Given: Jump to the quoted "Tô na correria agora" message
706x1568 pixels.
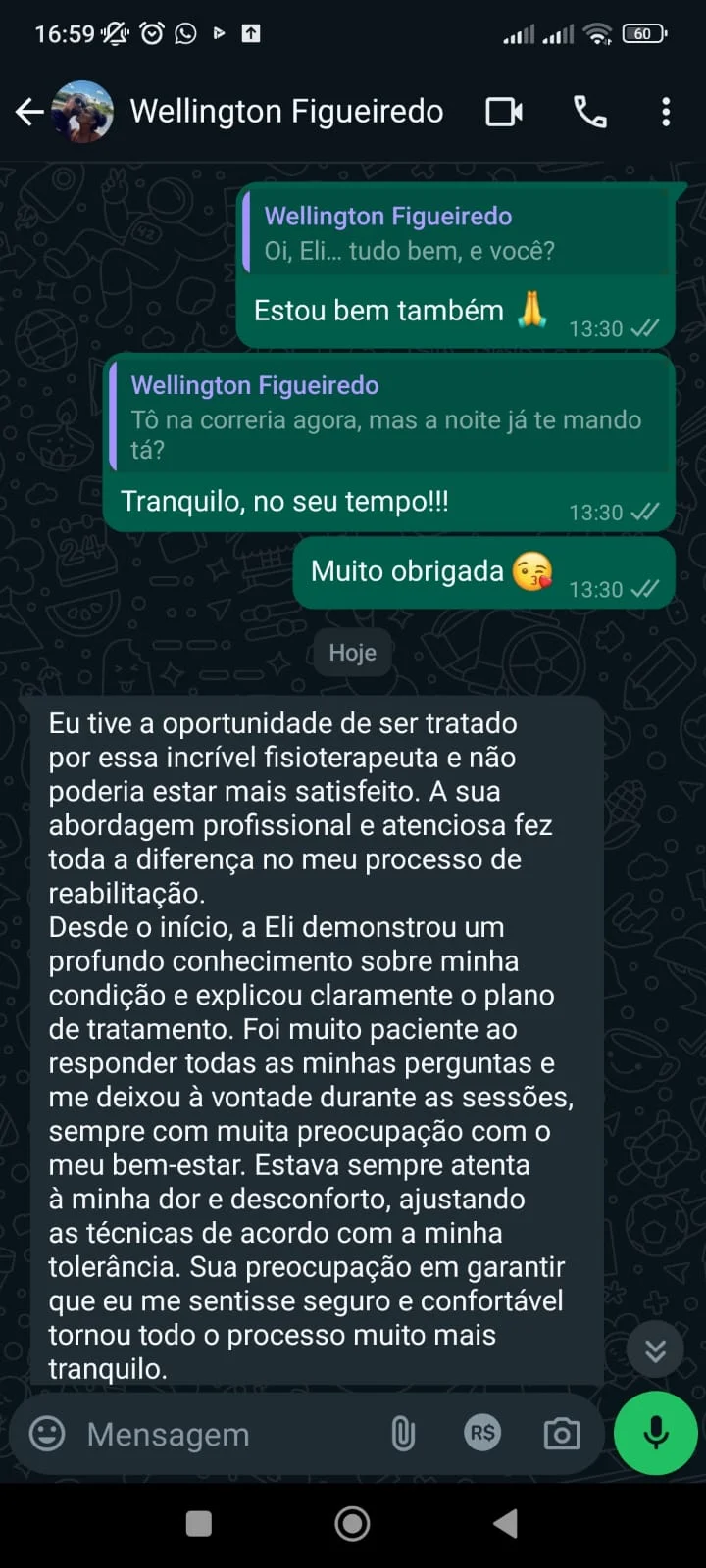Looking at the screenshot, I should (388, 416).
